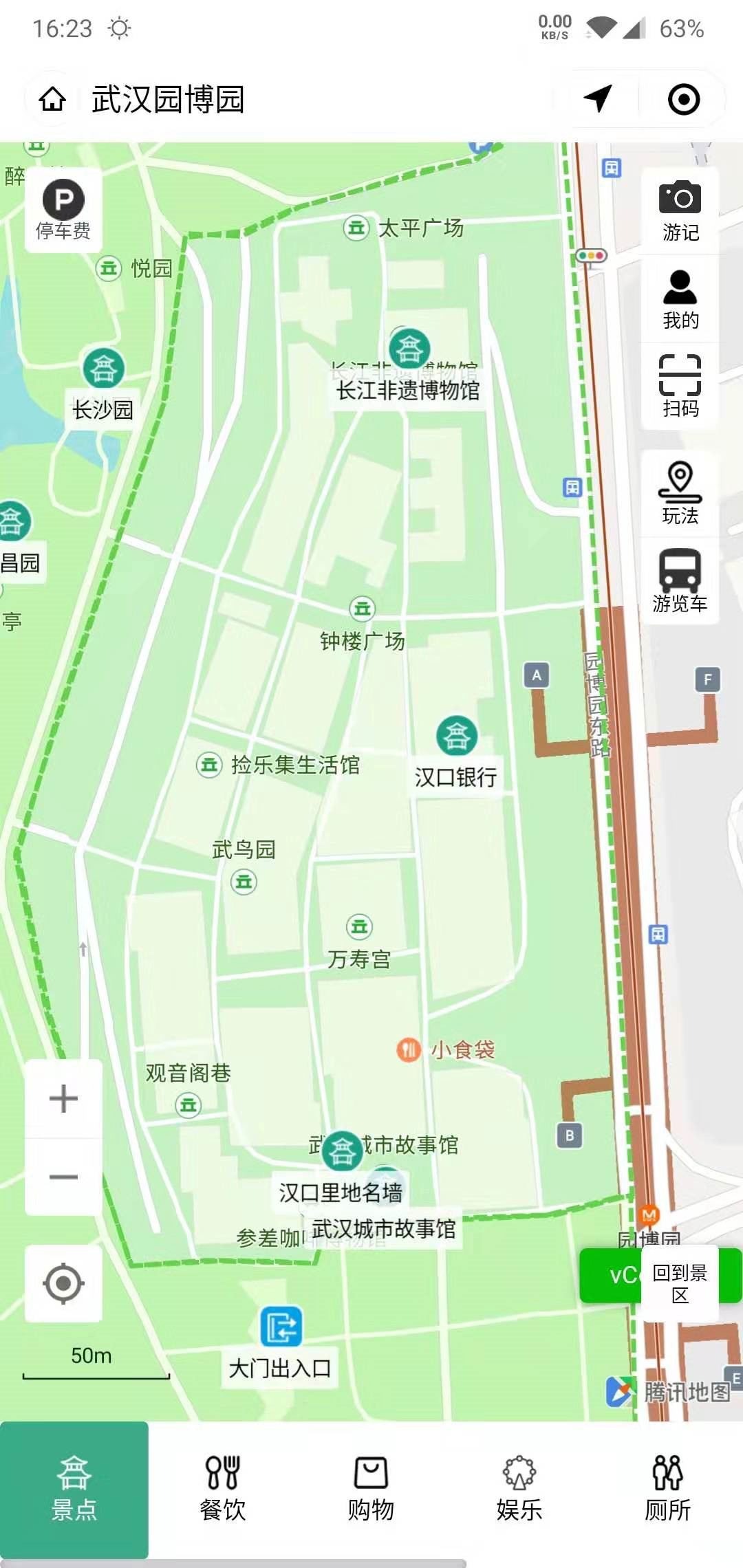Show 游览车 sightseeing bus info

pyautogui.click(x=680, y=581)
